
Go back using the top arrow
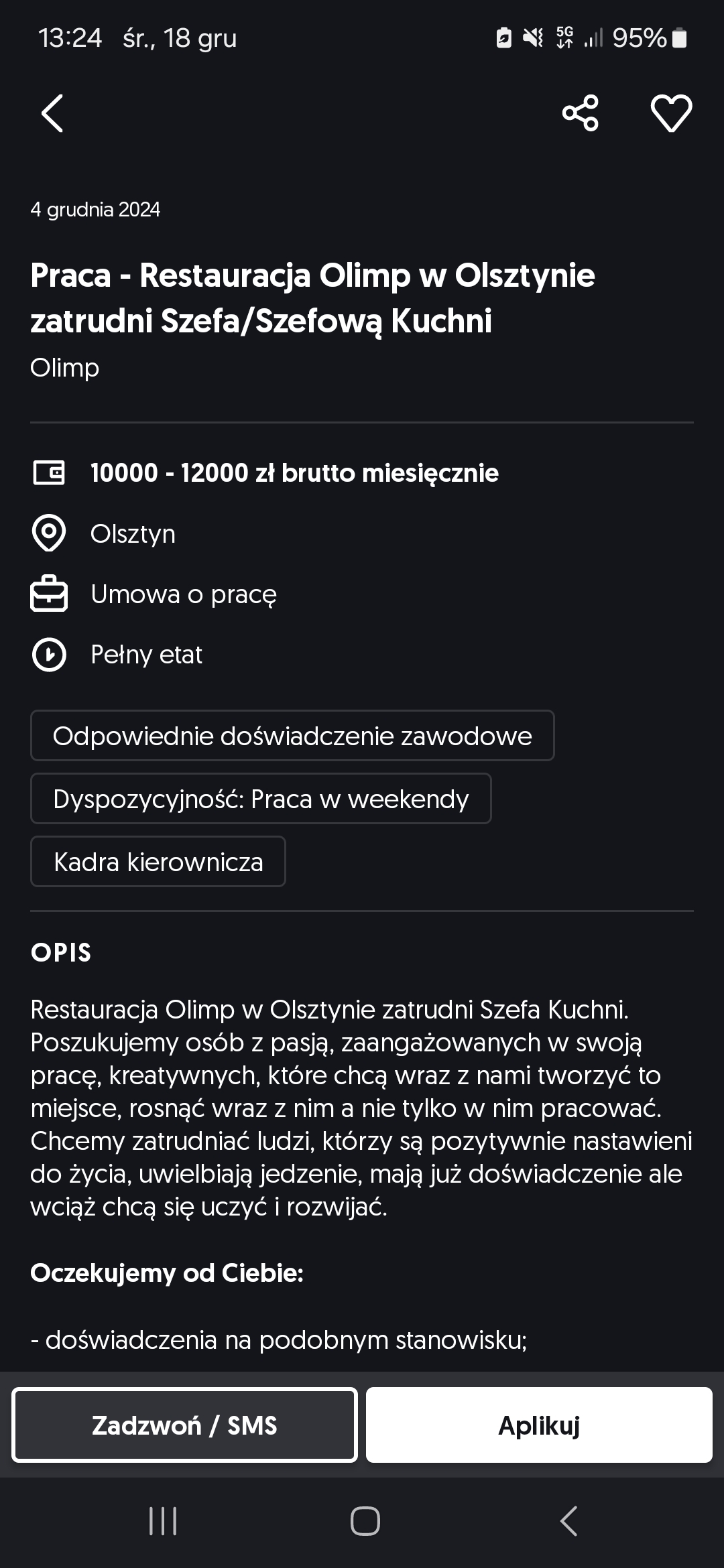(x=52, y=113)
